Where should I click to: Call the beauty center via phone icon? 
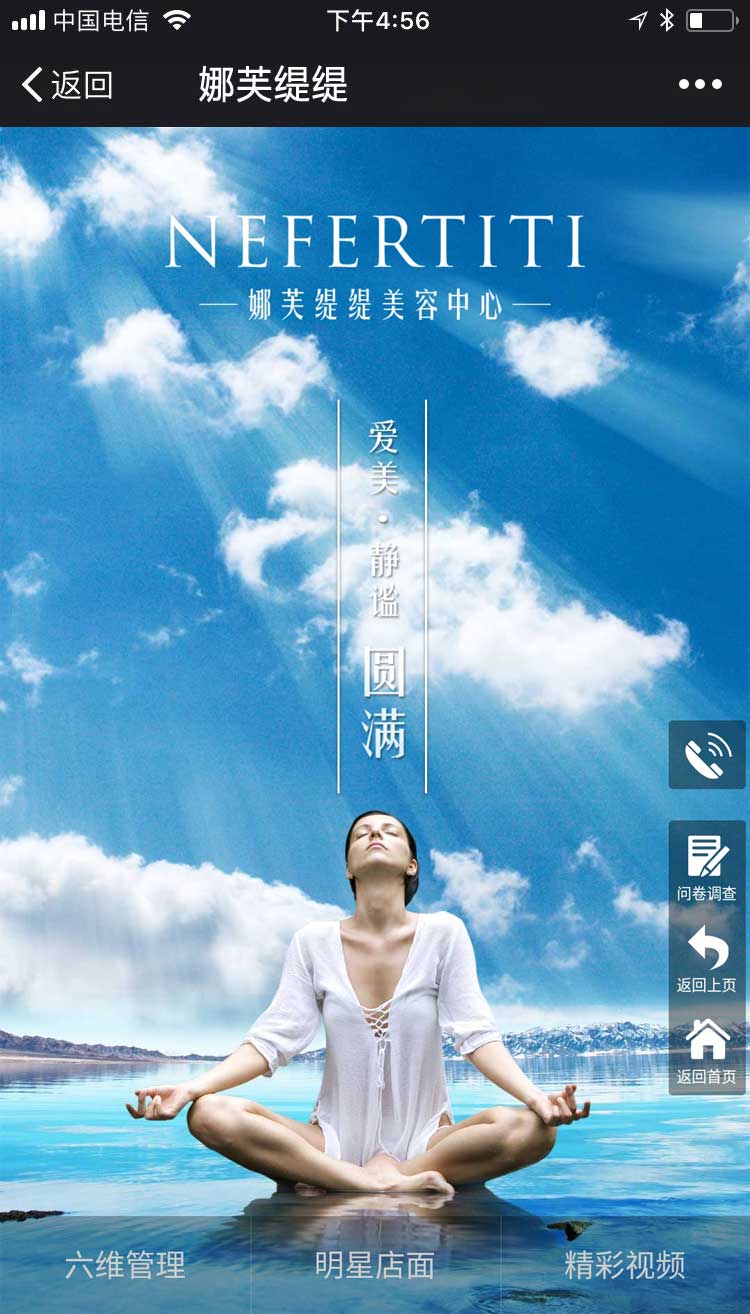click(x=707, y=755)
